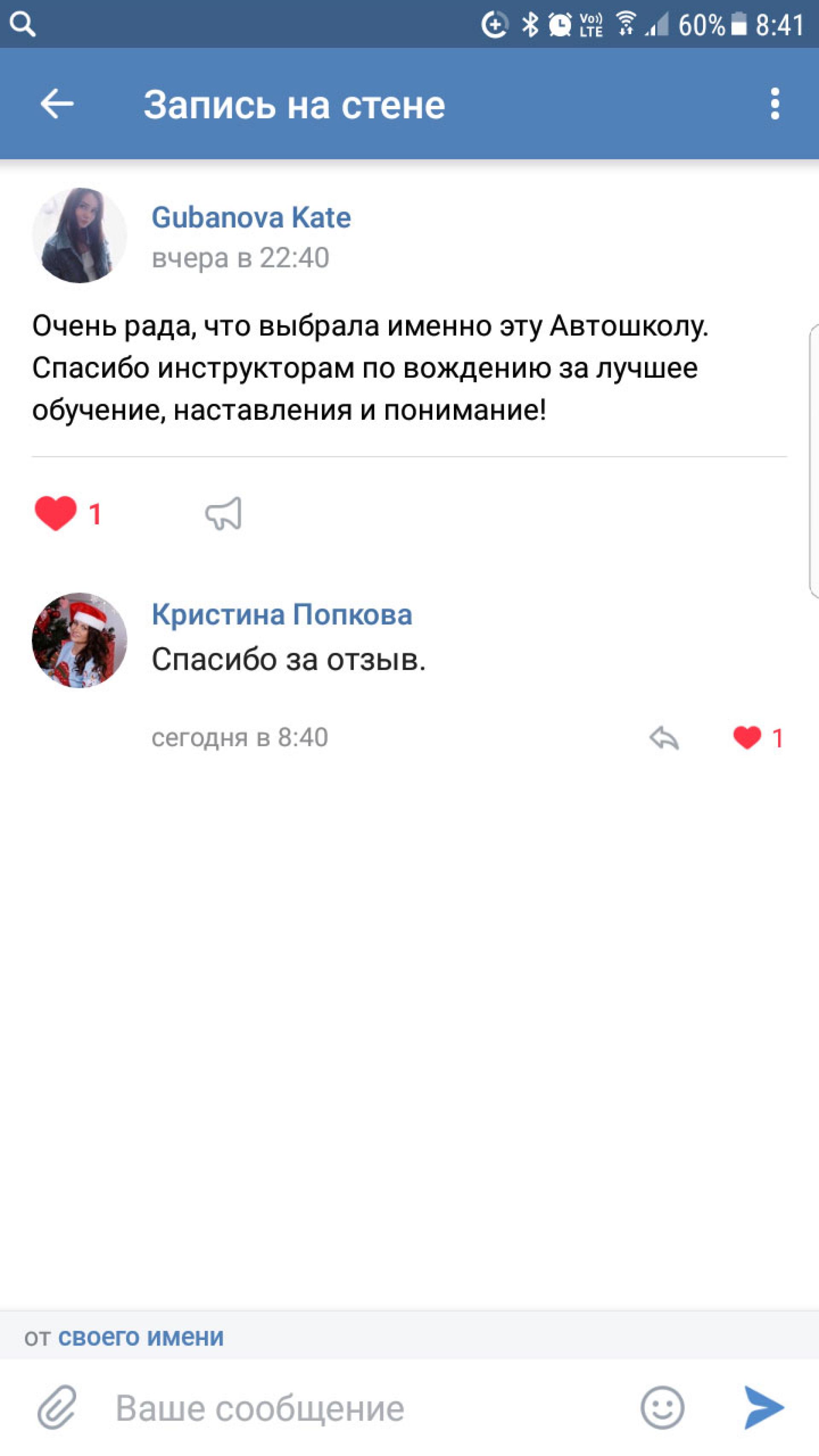Viewport: 819px width, 1456px height.
Task: Go back using the arrow
Action: 57,104
